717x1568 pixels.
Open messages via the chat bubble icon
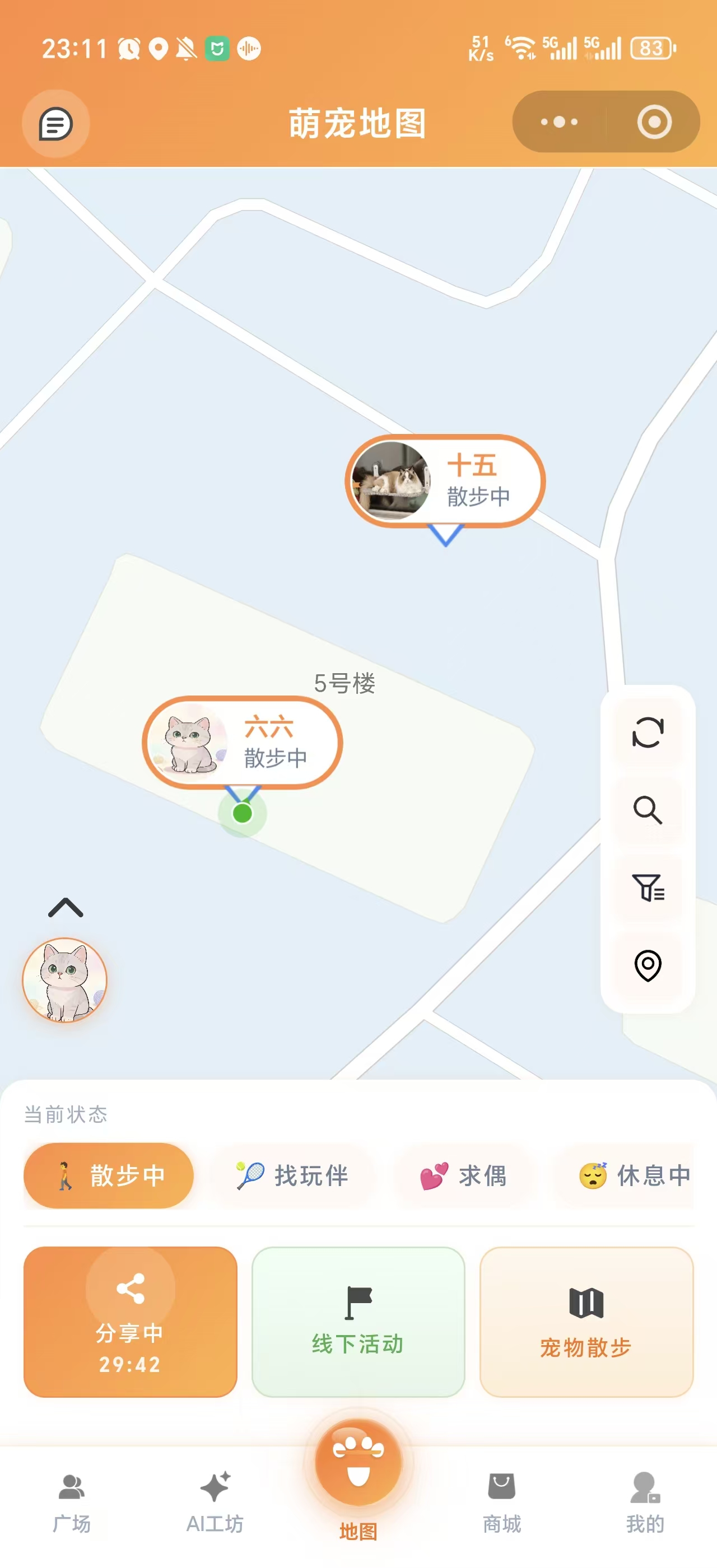coord(55,124)
